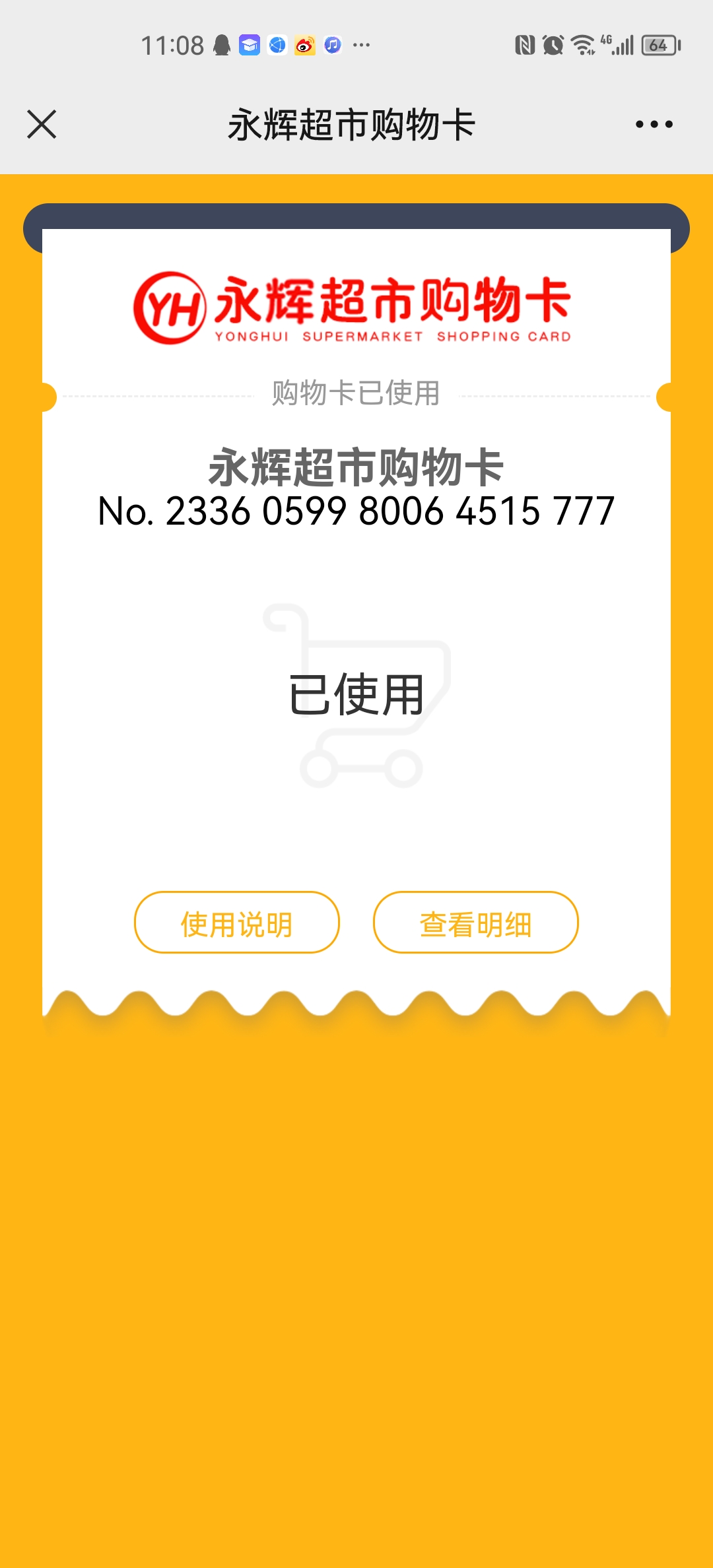Open 使用说明 usage instructions

[237, 923]
